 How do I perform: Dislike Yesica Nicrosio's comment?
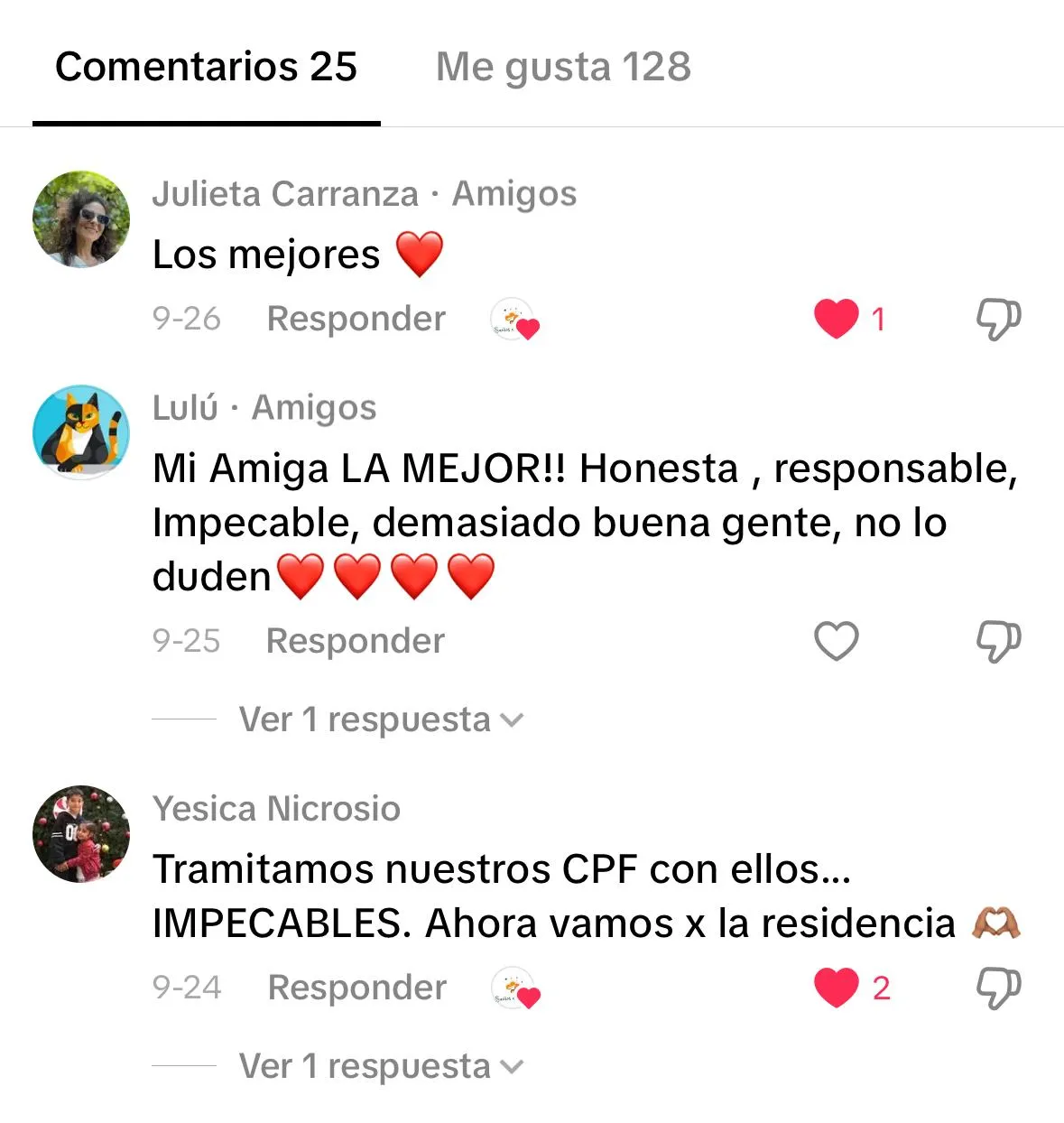click(x=998, y=988)
